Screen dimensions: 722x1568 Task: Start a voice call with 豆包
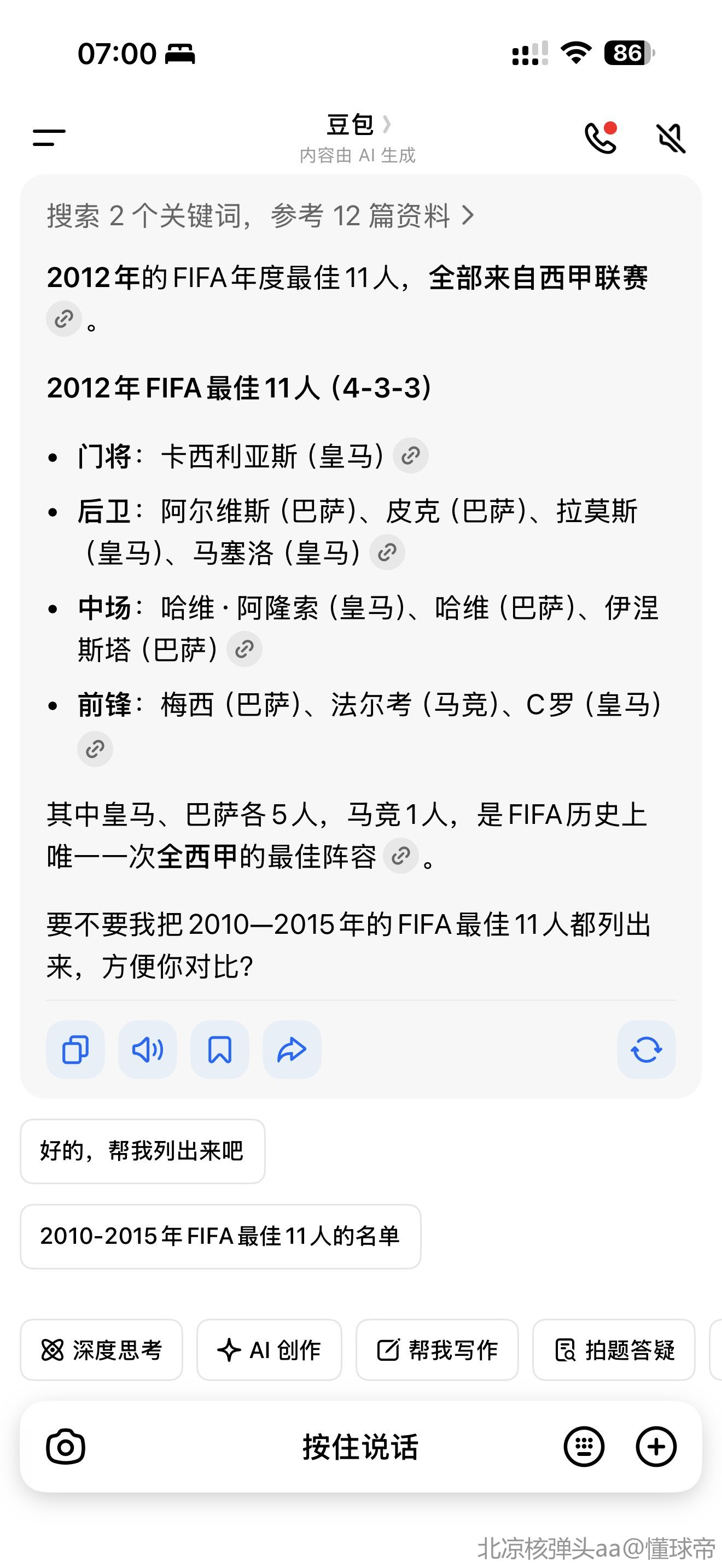[x=600, y=138]
